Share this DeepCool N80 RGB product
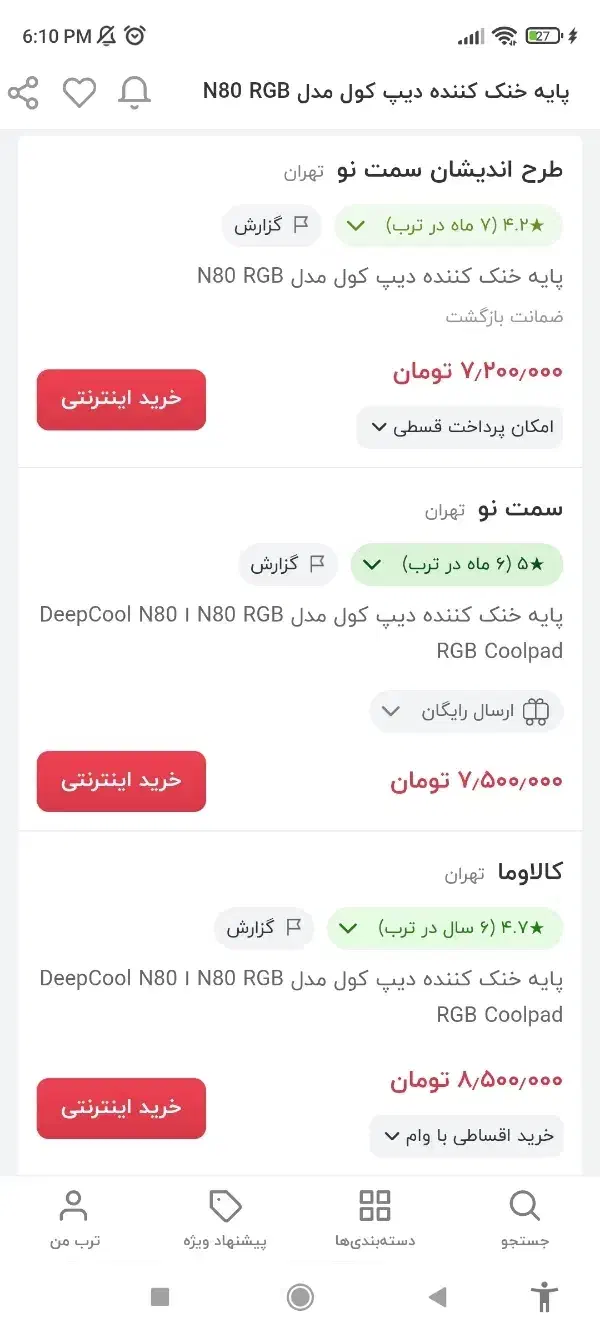 tap(23, 93)
